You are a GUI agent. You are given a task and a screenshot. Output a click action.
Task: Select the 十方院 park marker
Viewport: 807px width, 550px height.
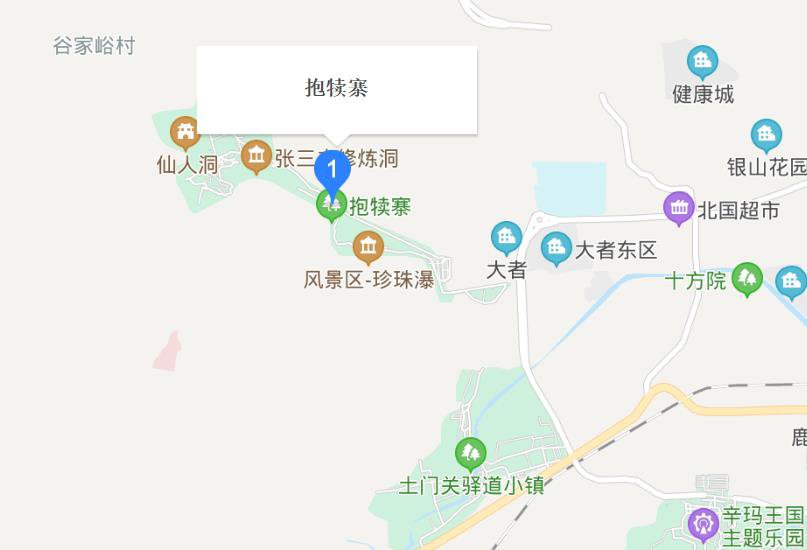click(746, 279)
